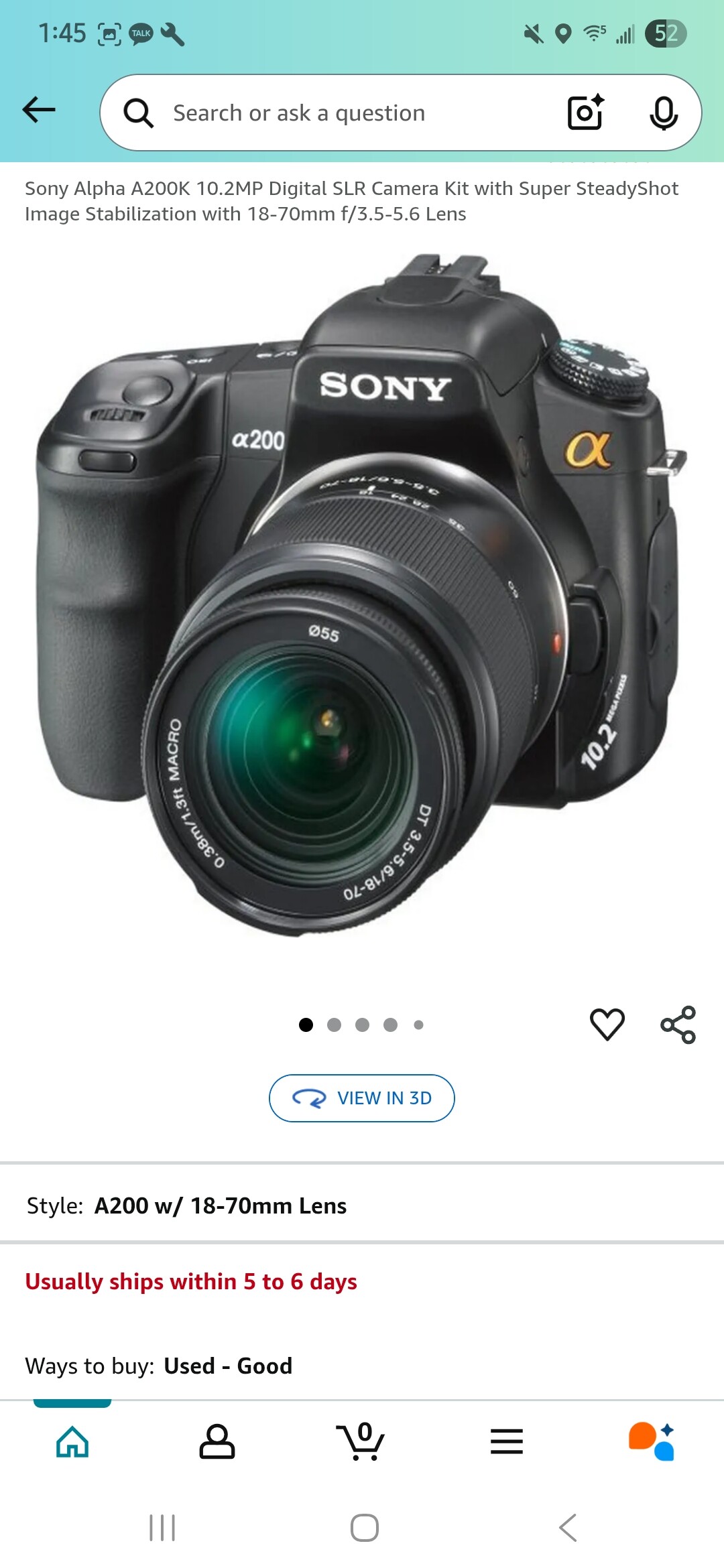Start voice search with the microphone

pos(663,113)
